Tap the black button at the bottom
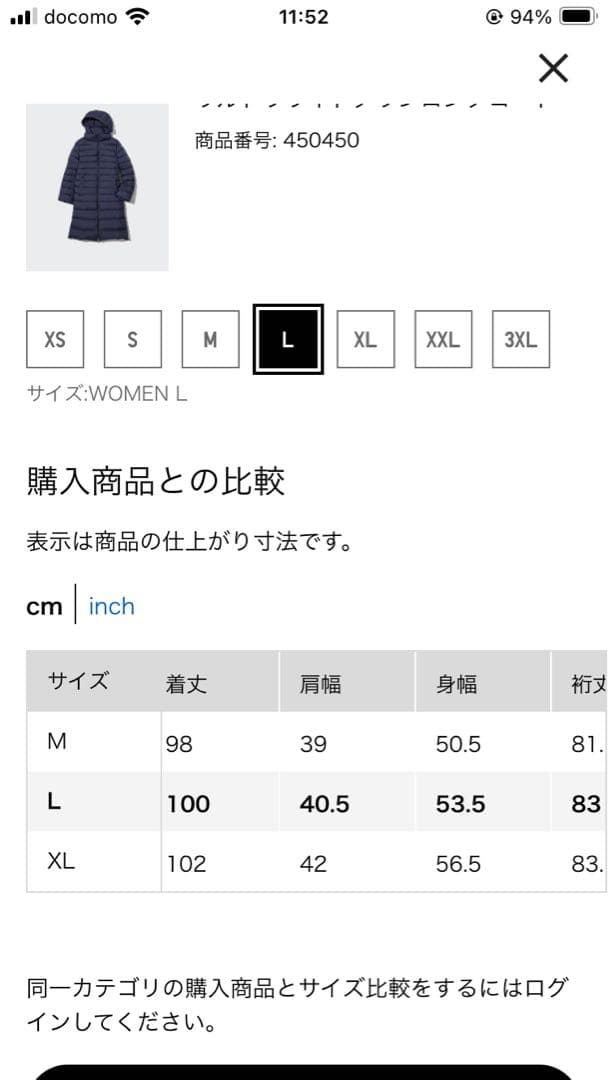Viewport: 608px width, 1080px height. pos(304,1072)
